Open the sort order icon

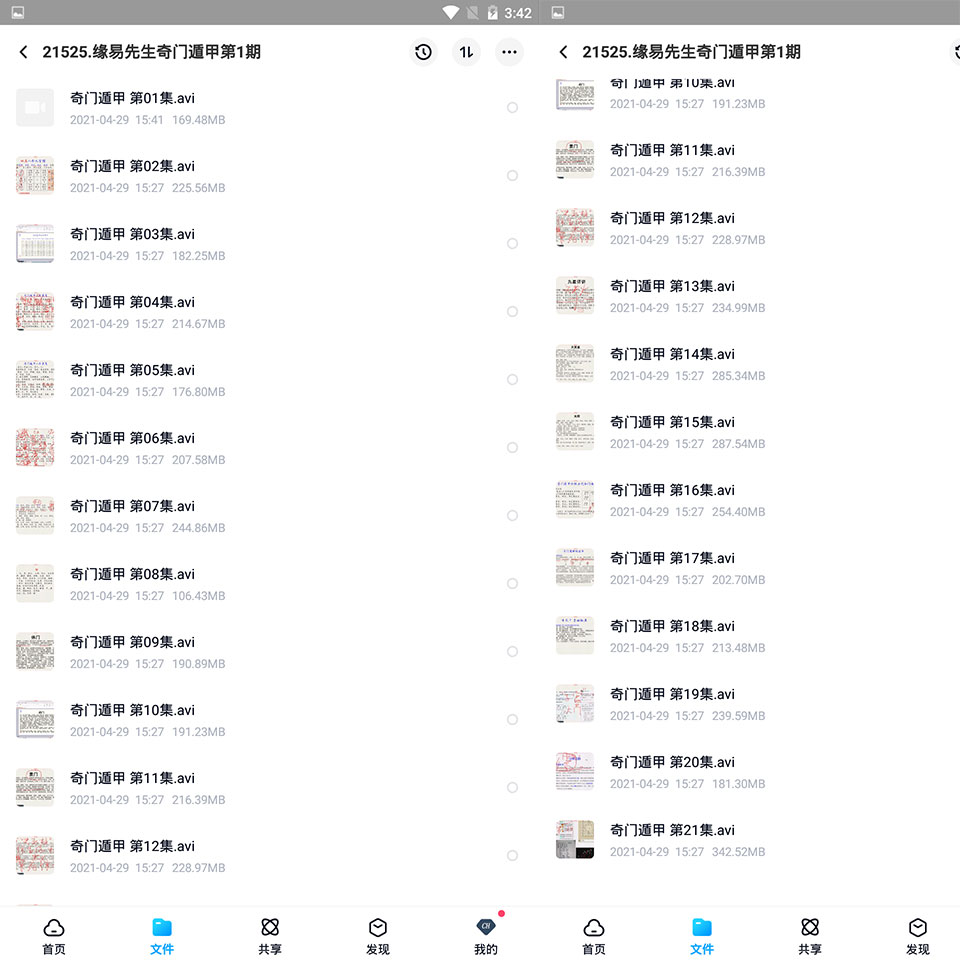click(x=466, y=52)
